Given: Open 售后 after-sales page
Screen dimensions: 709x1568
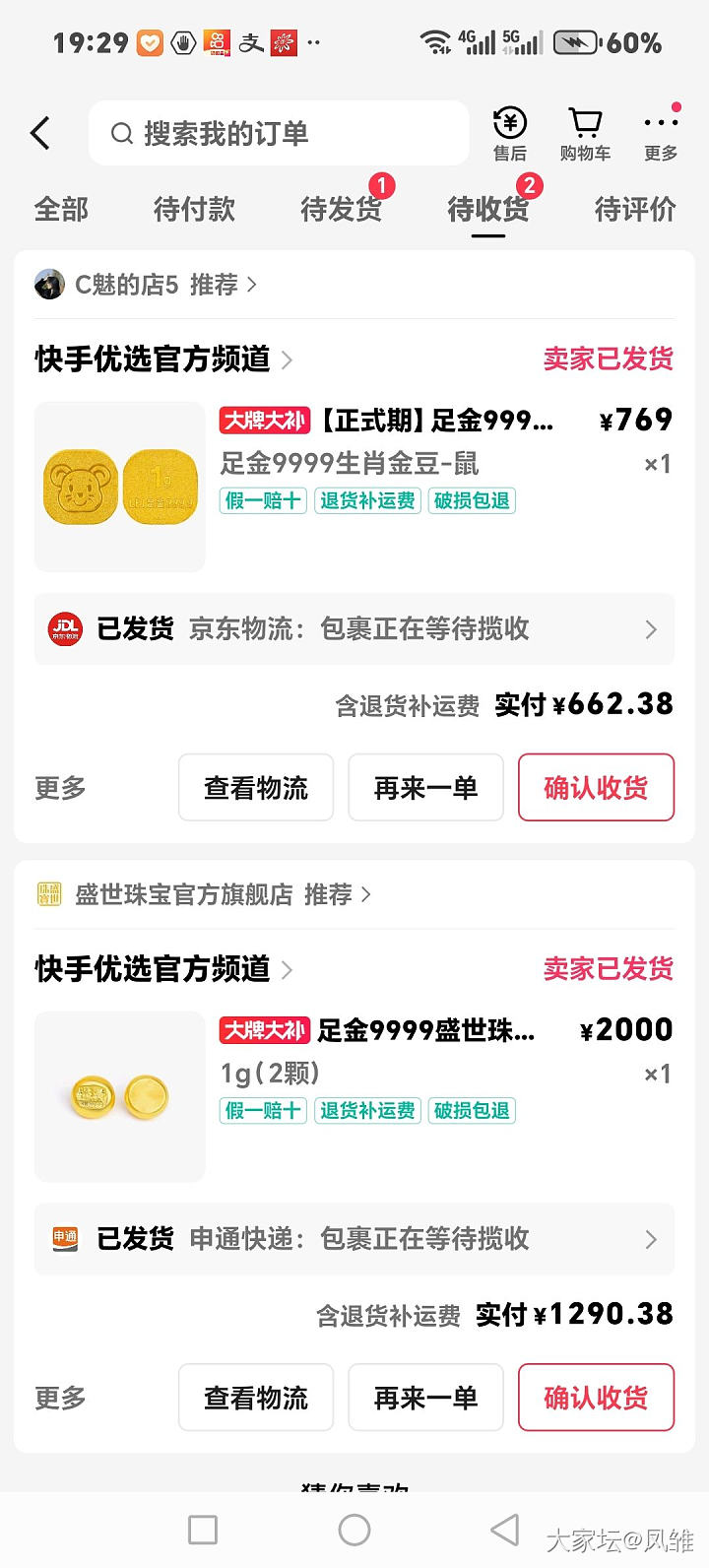Looking at the screenshot, I should (509, 133).
